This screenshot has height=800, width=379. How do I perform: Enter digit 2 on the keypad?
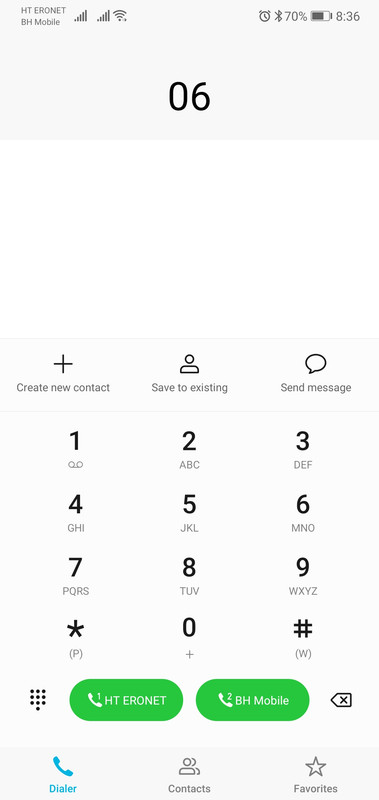(189, 449)
